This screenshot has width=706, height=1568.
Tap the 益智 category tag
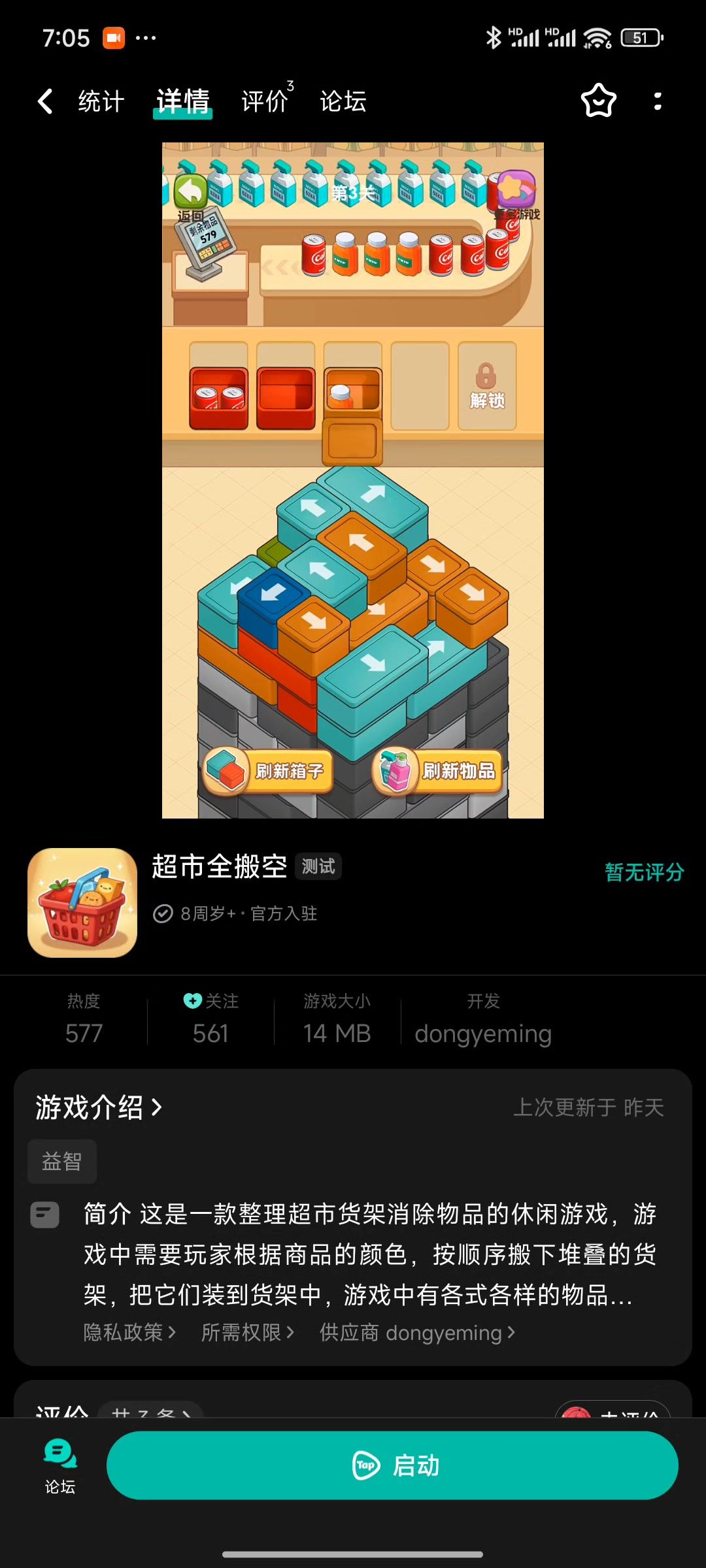[x=62, y=1162]
